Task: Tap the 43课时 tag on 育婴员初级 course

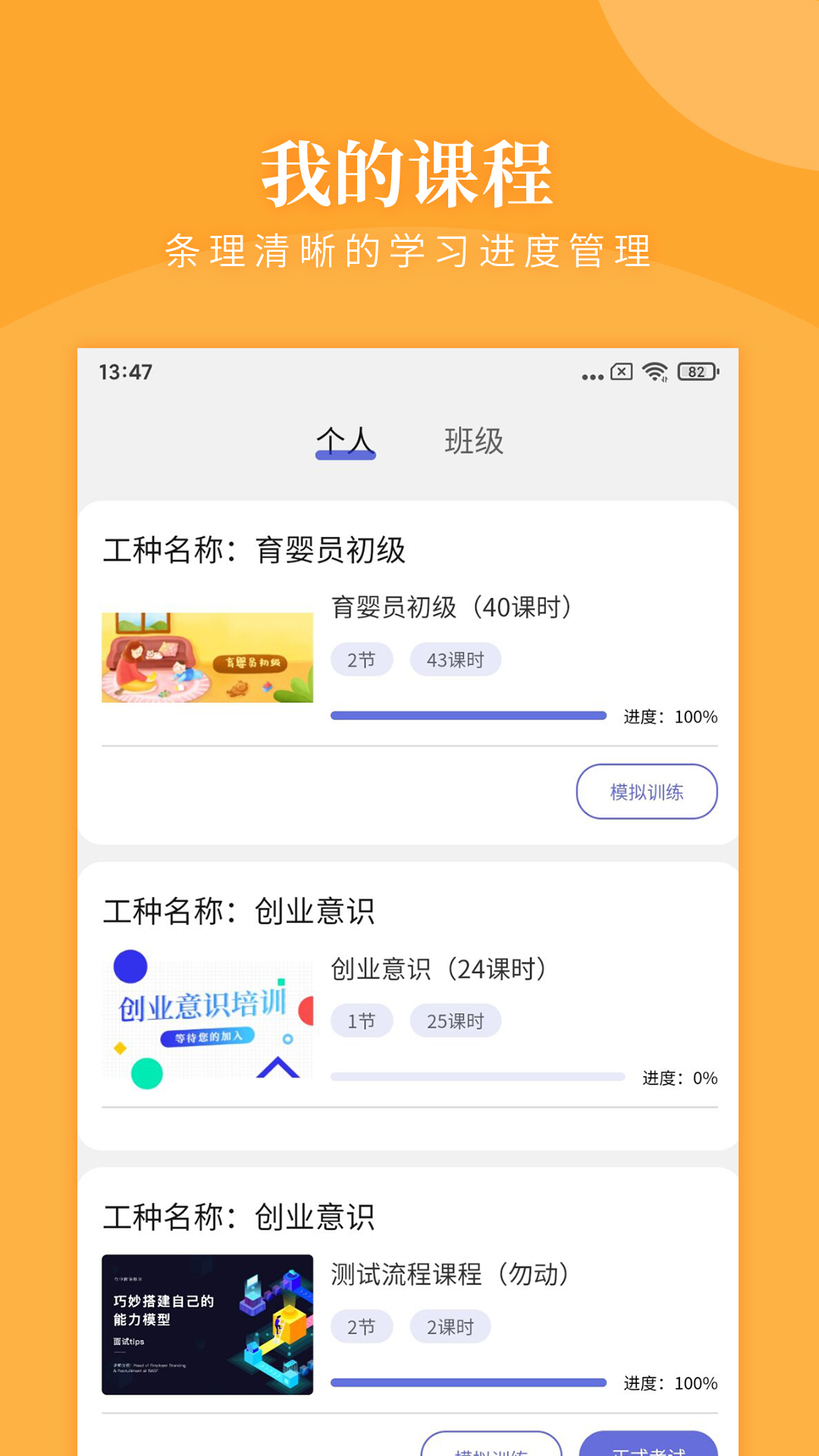Action: (x=455, y=659)
